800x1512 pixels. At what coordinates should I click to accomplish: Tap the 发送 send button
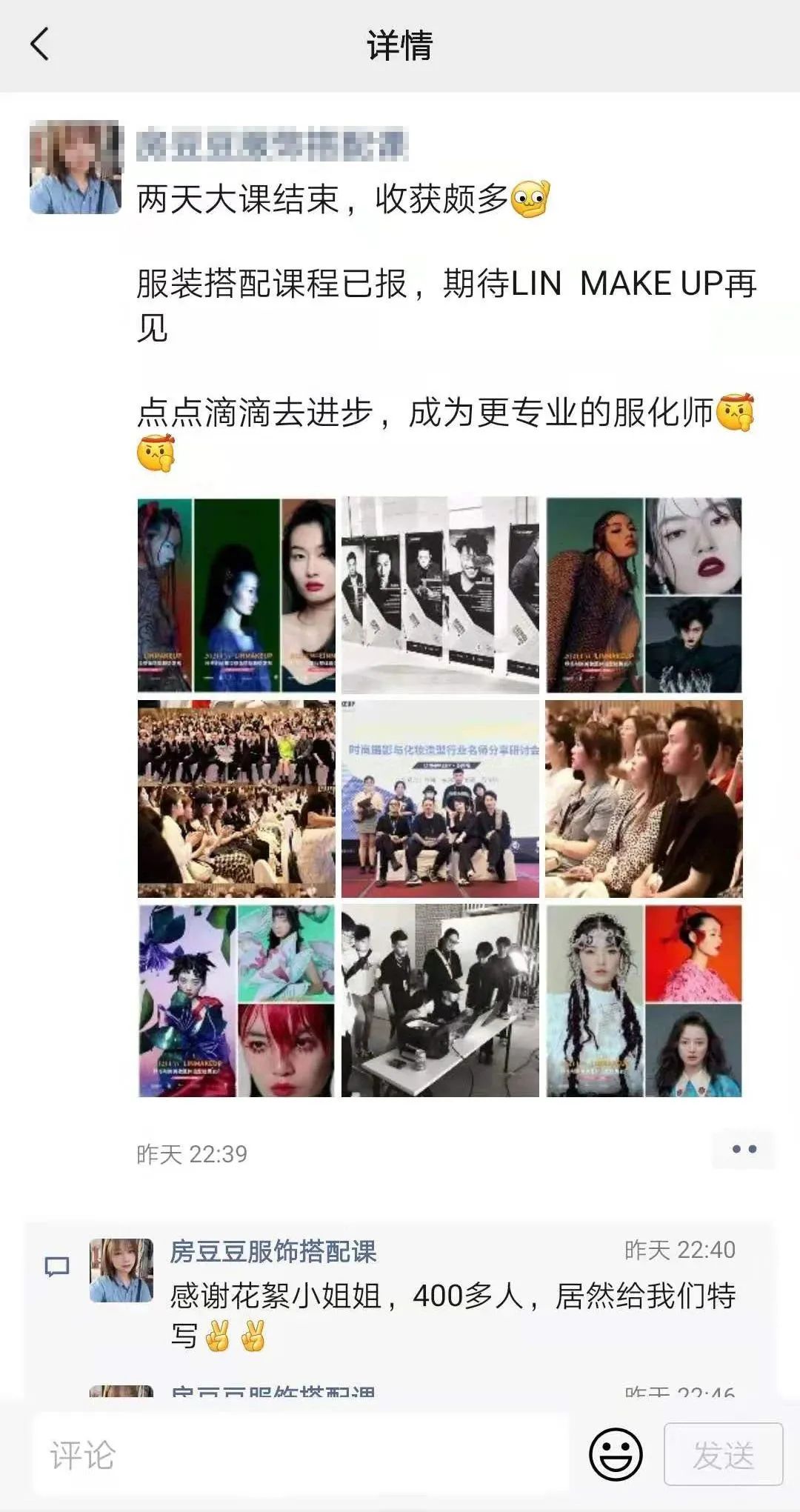point(723,1454)
